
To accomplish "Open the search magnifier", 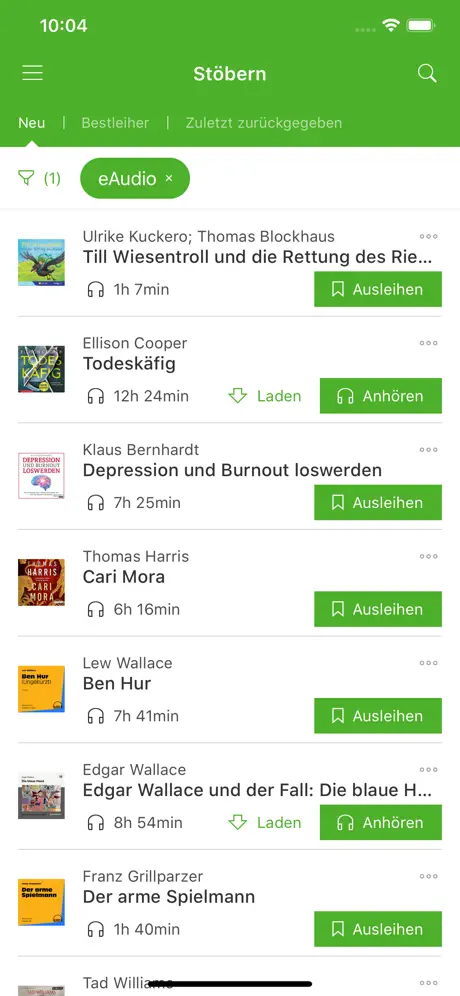I will (x=427, y=74).
